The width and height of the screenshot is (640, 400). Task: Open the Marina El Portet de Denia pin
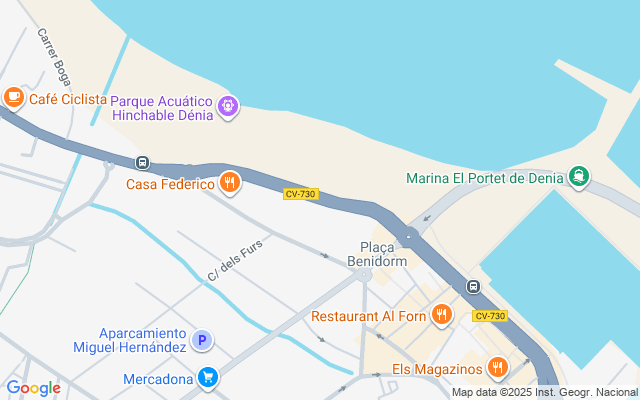coord(578,178)
